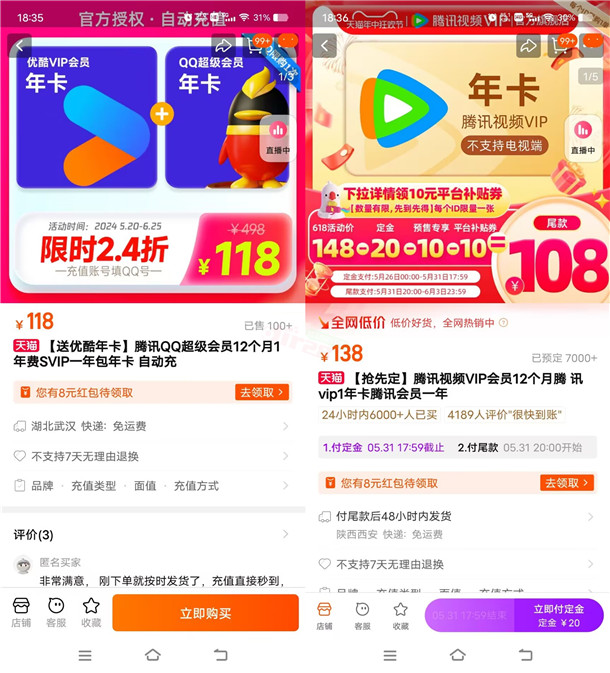610x673 pixels.
Task: Open 店铺 next to the 立即购买 button
Action: tap(21, 613)
